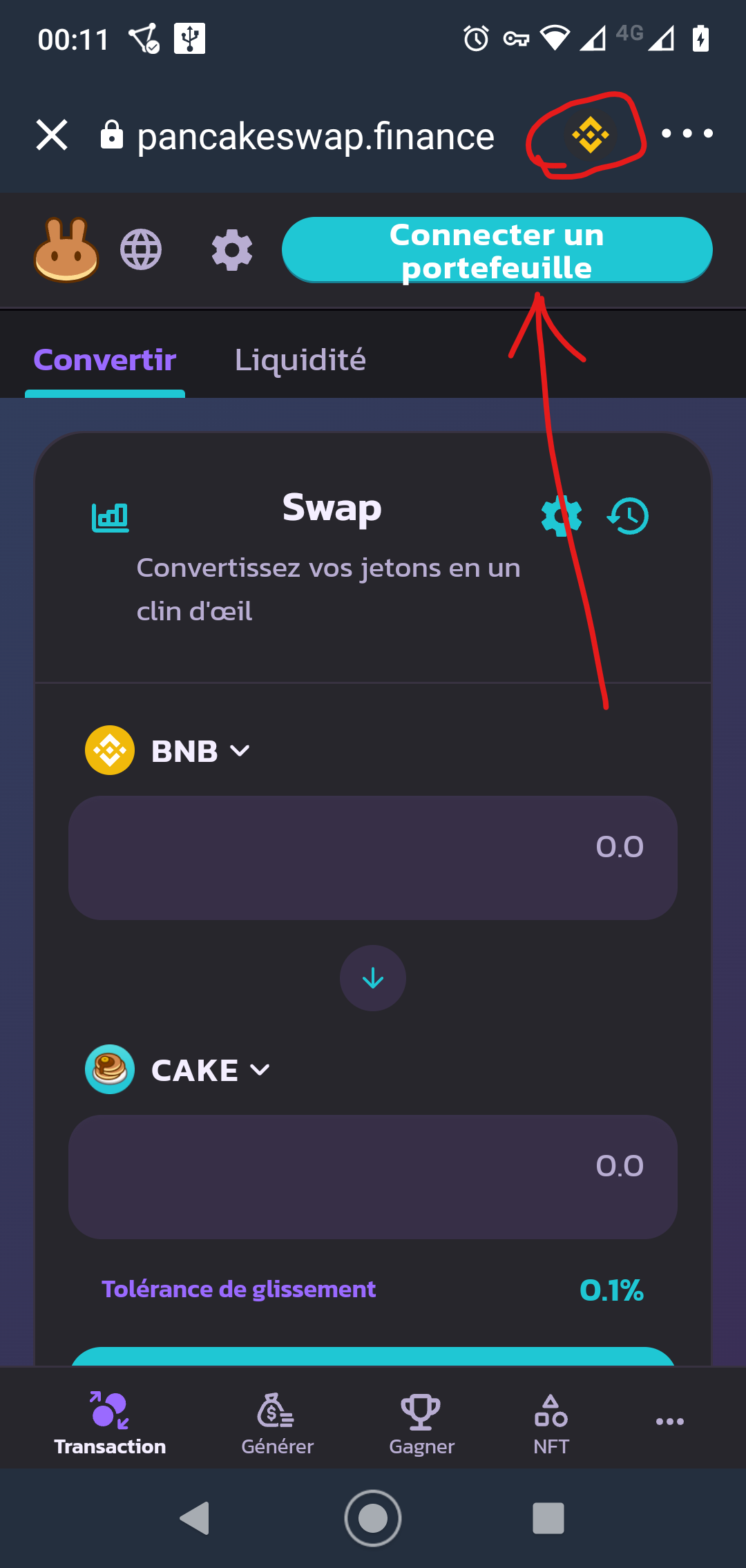Expand the CAKE token selector
The image size is (746, 1568).
click(x=178, y=1069)
